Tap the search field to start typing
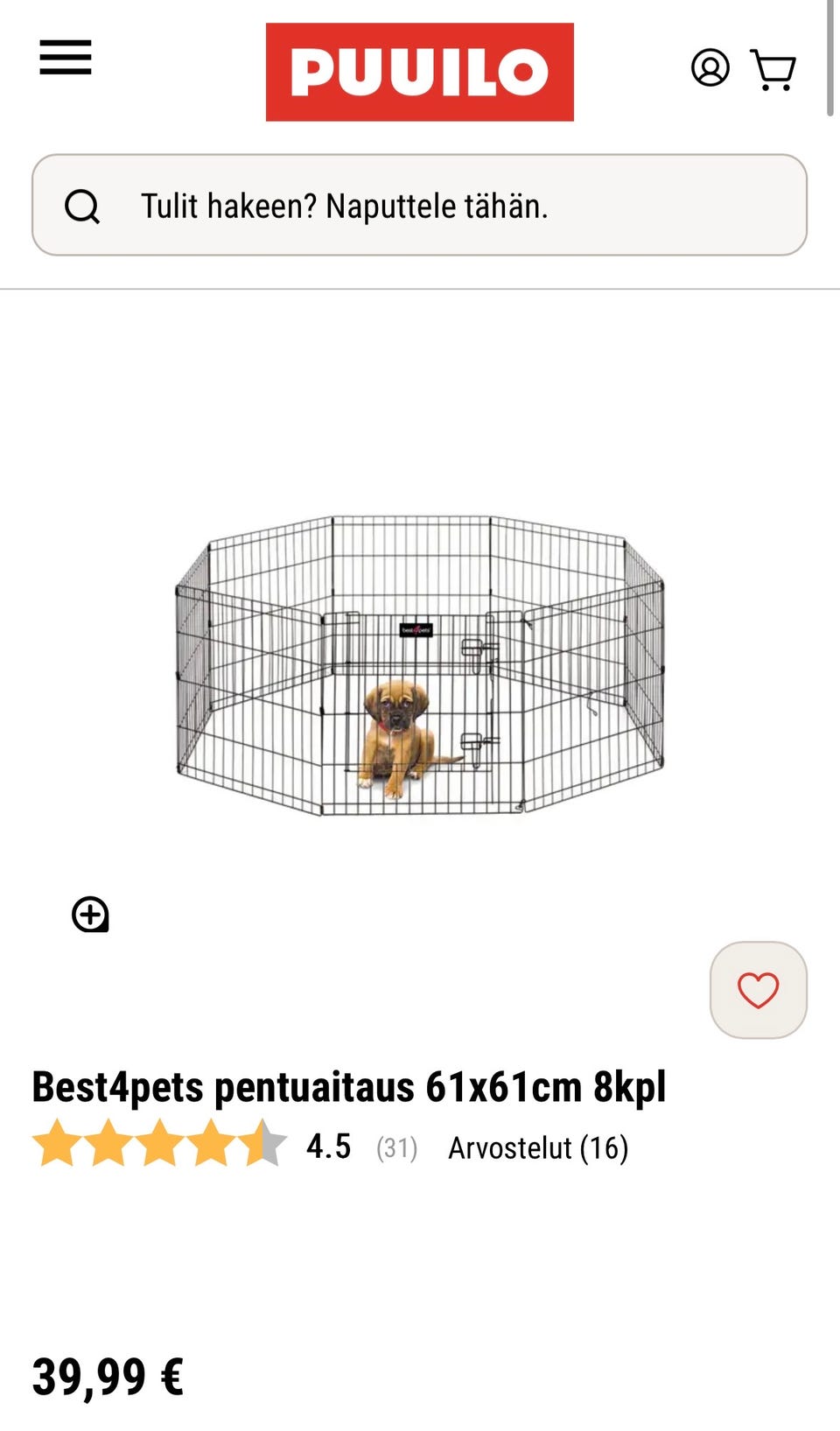Image resolution: width=840 pixels, height=1431 pixels. click(x=419, y=205)
